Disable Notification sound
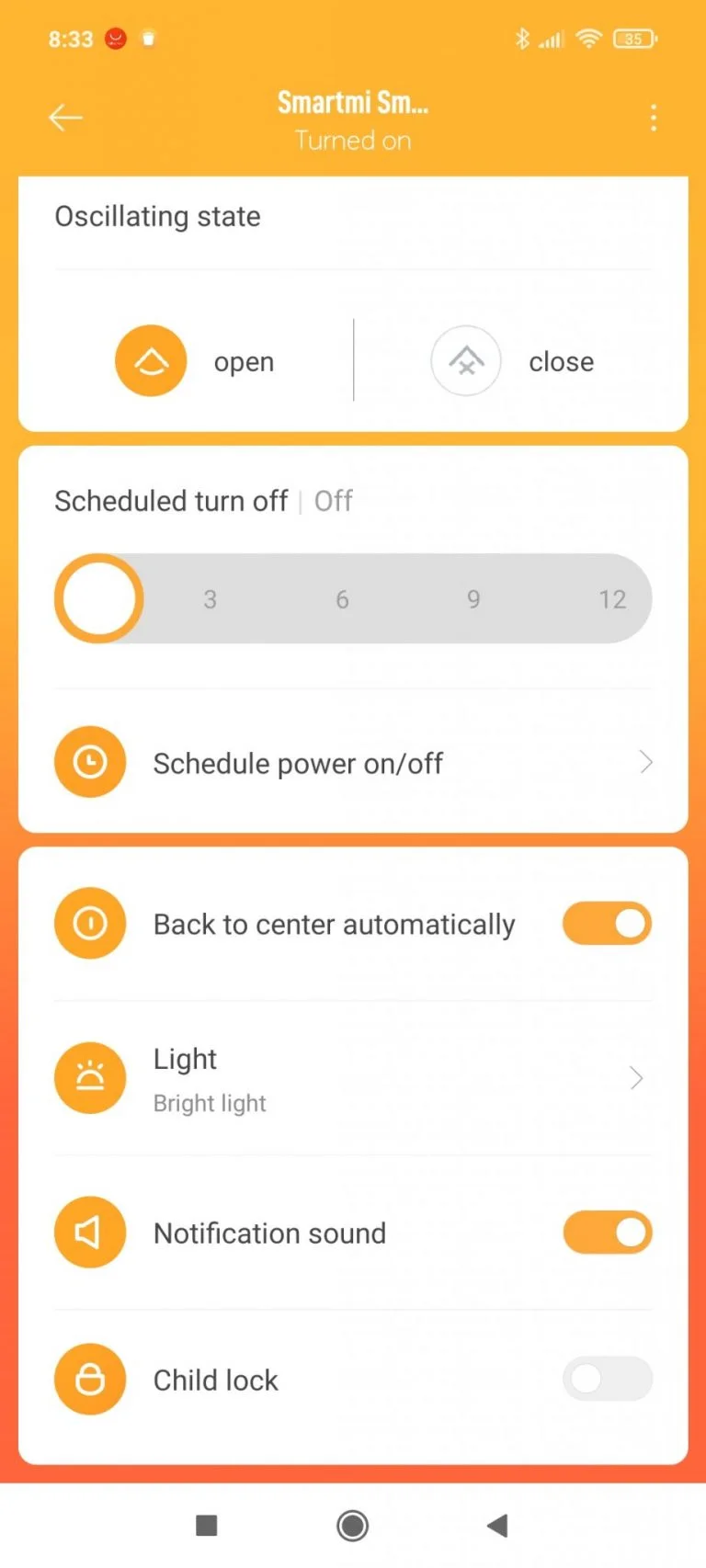 607,1233
